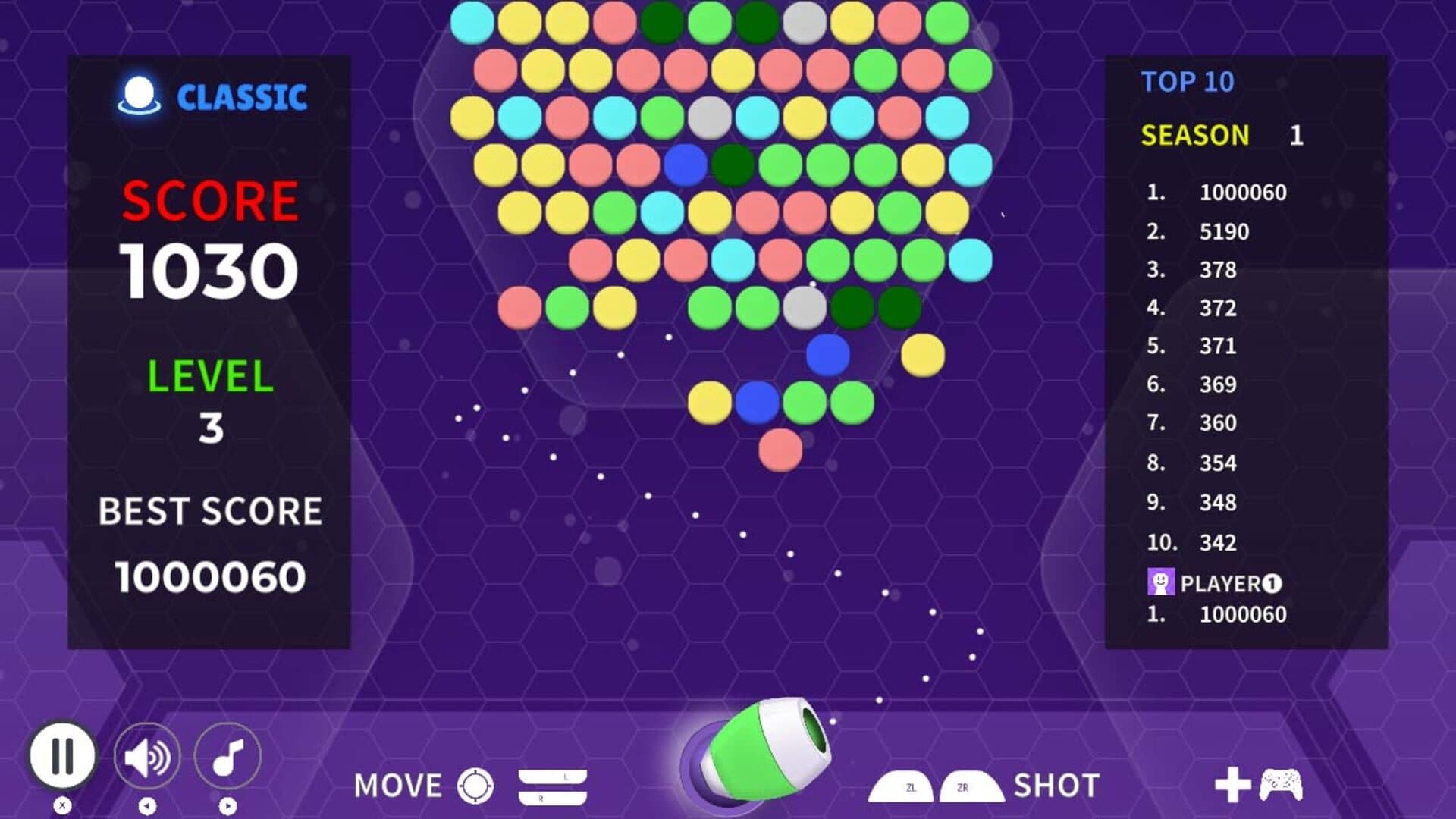Mute the sound effects

147,757
